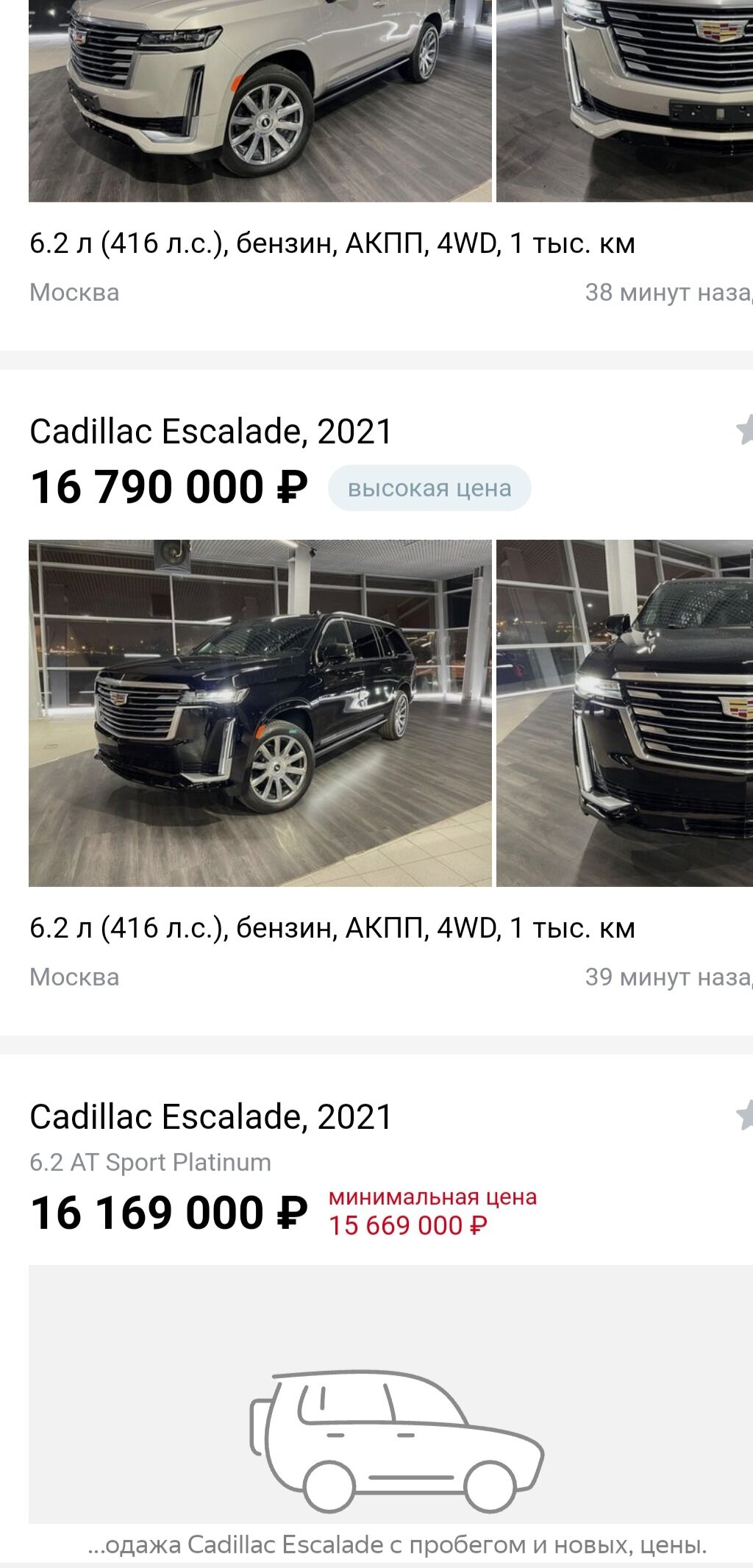Open the beige Escalade front-grille photo at the top
Image resolution: width=753 pixels, height=1568 pixels.
[x=624, y=101]
